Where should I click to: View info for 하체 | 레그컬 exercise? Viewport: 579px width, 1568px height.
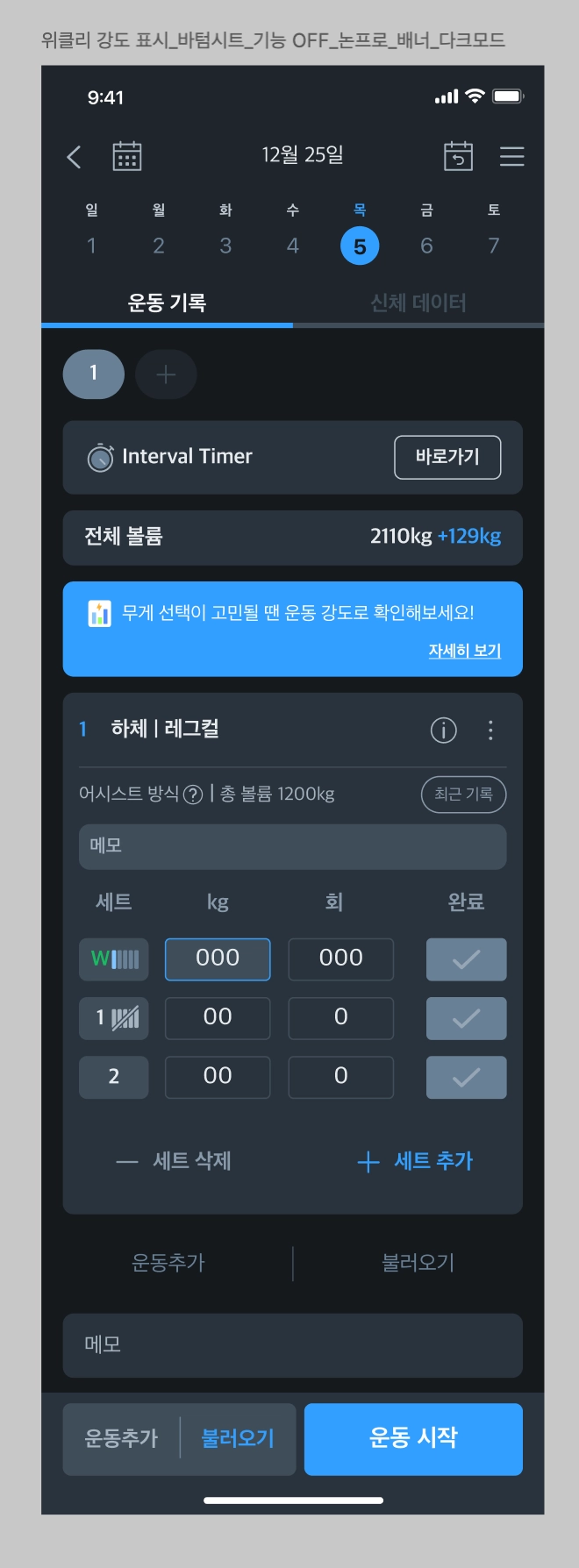click(444, 730)
